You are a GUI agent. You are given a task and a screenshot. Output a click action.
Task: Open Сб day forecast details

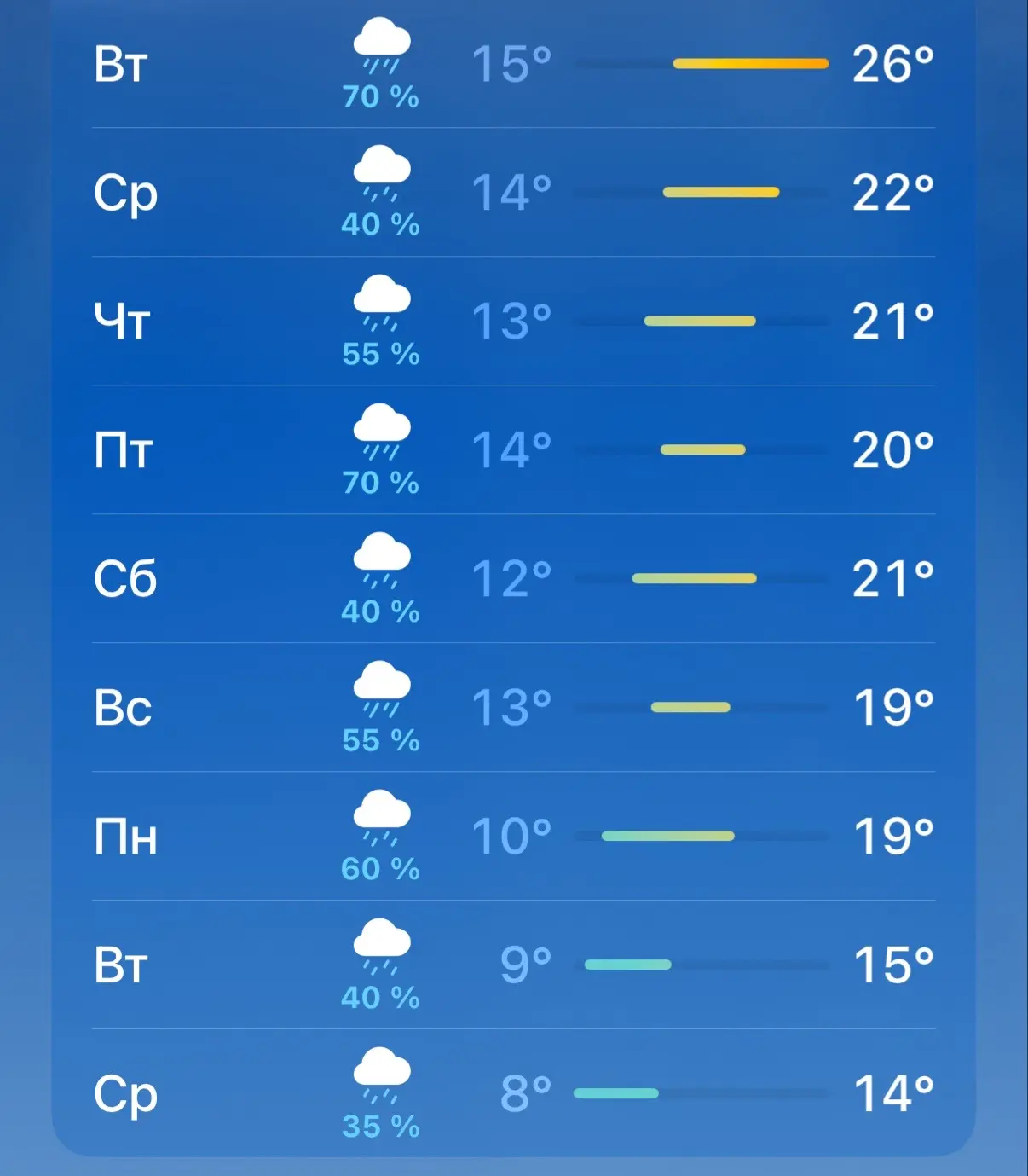514,579
